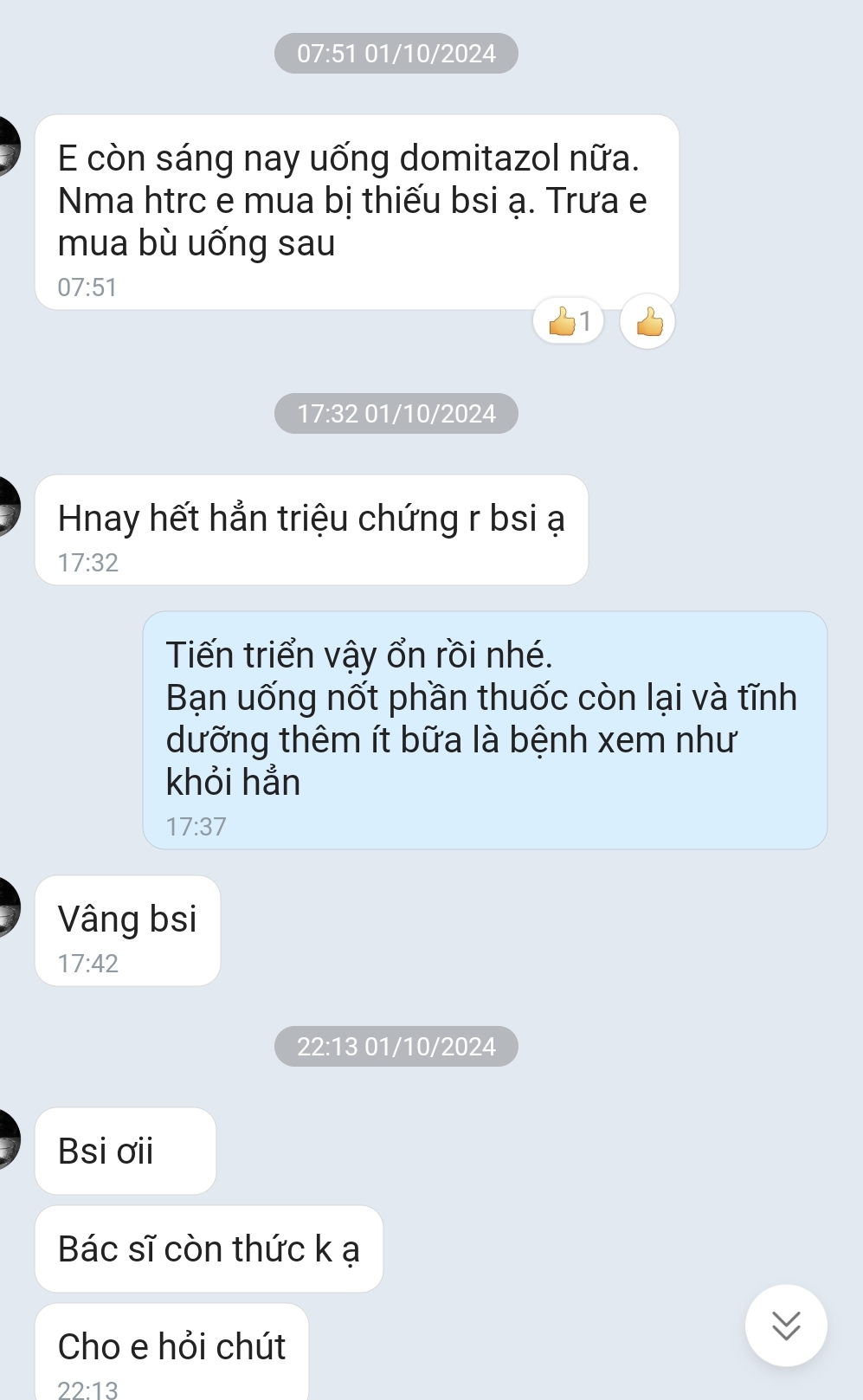
Task: Add a thumbs-up reaction to the domitazol message
Action: [647, 322]
